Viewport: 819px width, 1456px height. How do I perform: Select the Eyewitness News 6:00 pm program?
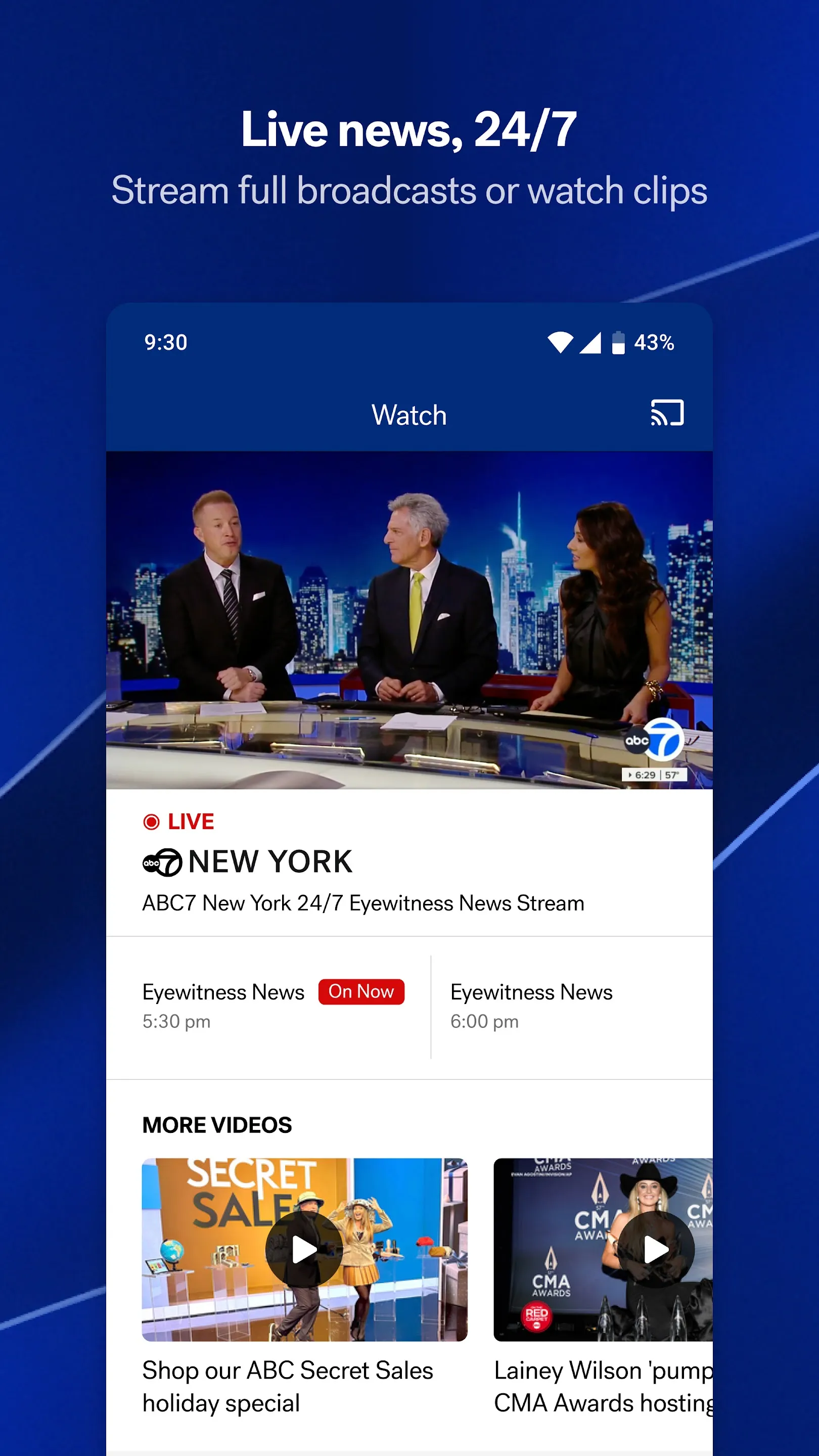531,1005
